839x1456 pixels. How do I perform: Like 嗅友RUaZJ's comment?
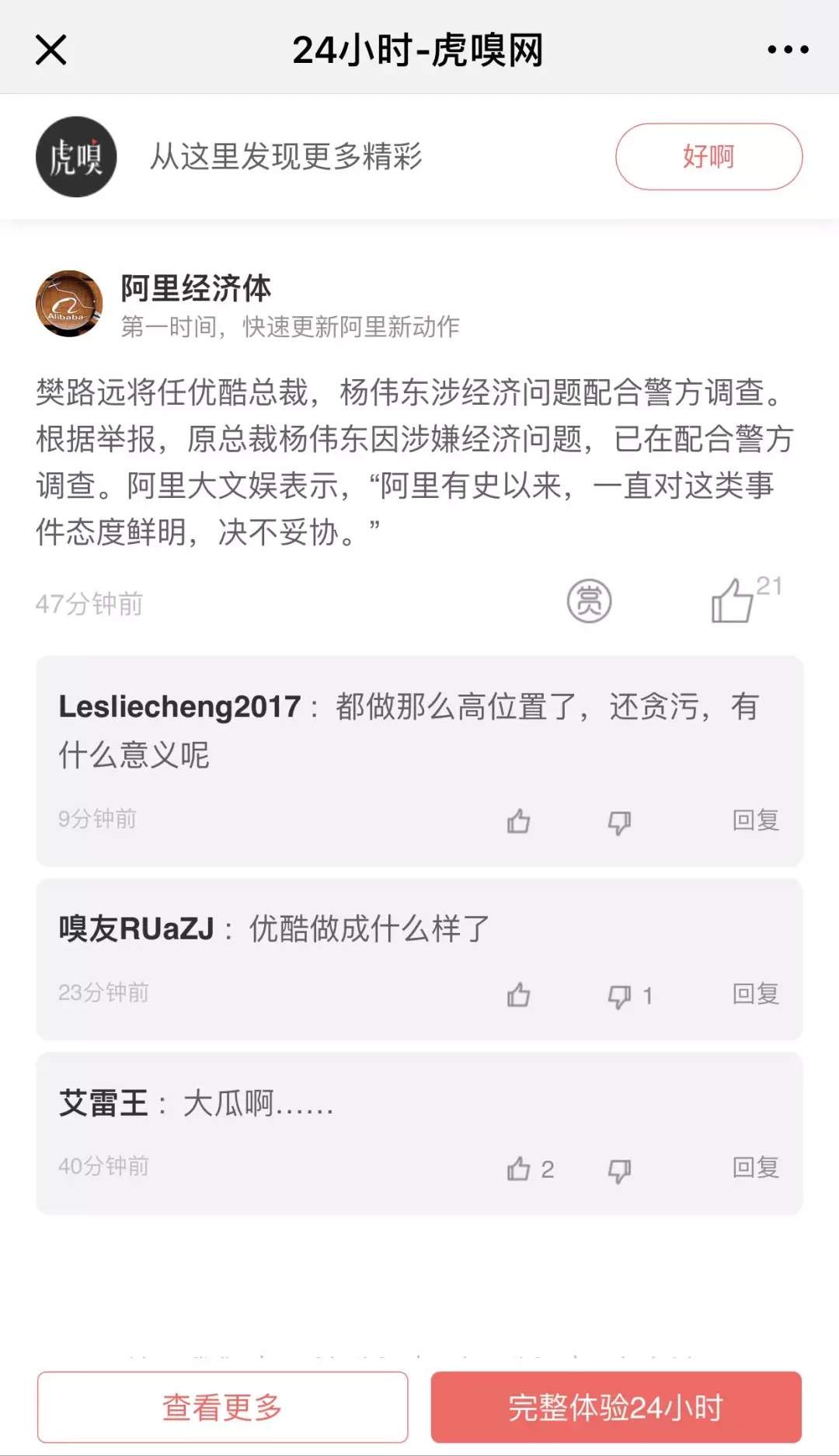point(518,994)
